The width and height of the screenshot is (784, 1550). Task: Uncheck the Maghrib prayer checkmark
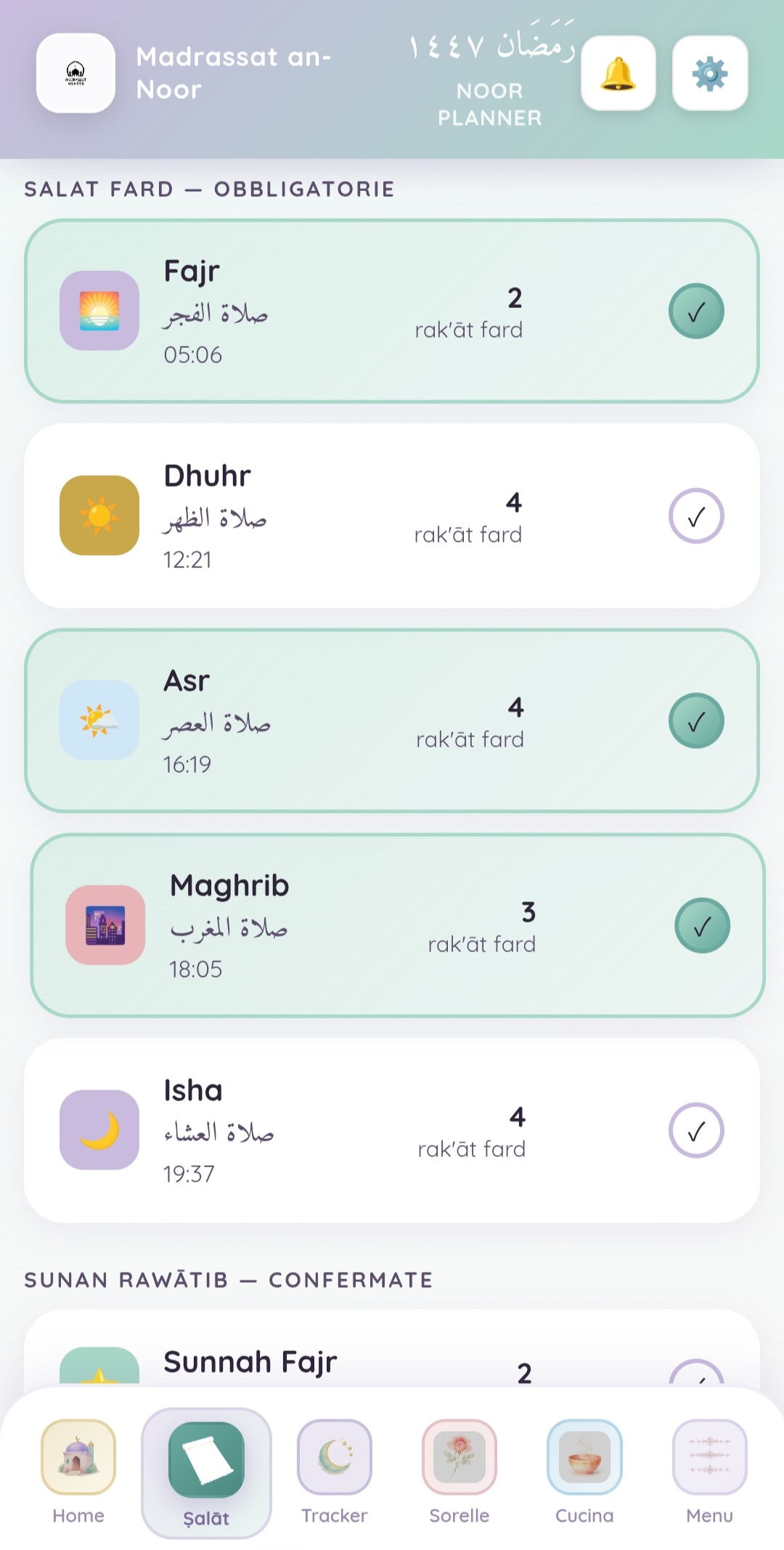click(701, 926)
